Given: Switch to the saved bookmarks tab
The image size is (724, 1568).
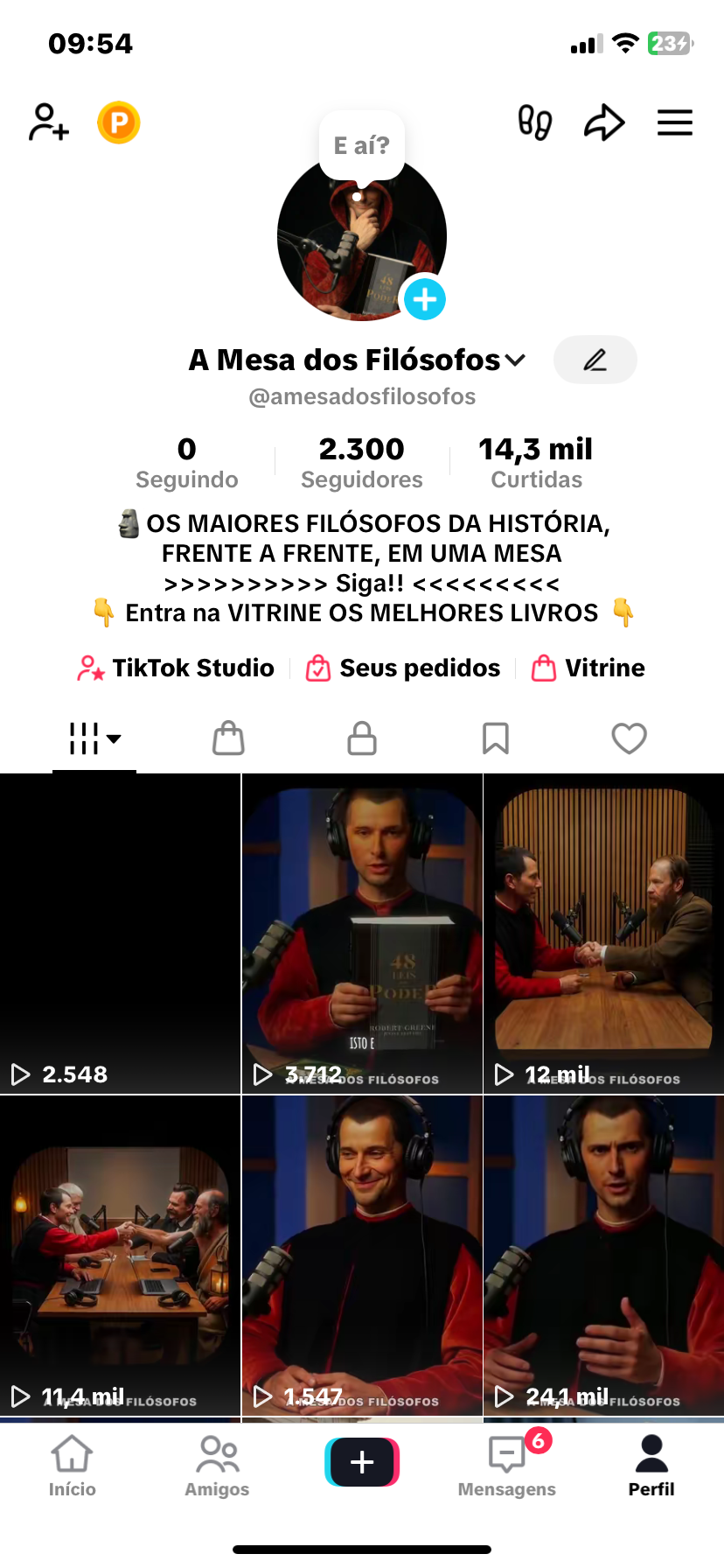Looking at the screenshot, I should [496, 738].
